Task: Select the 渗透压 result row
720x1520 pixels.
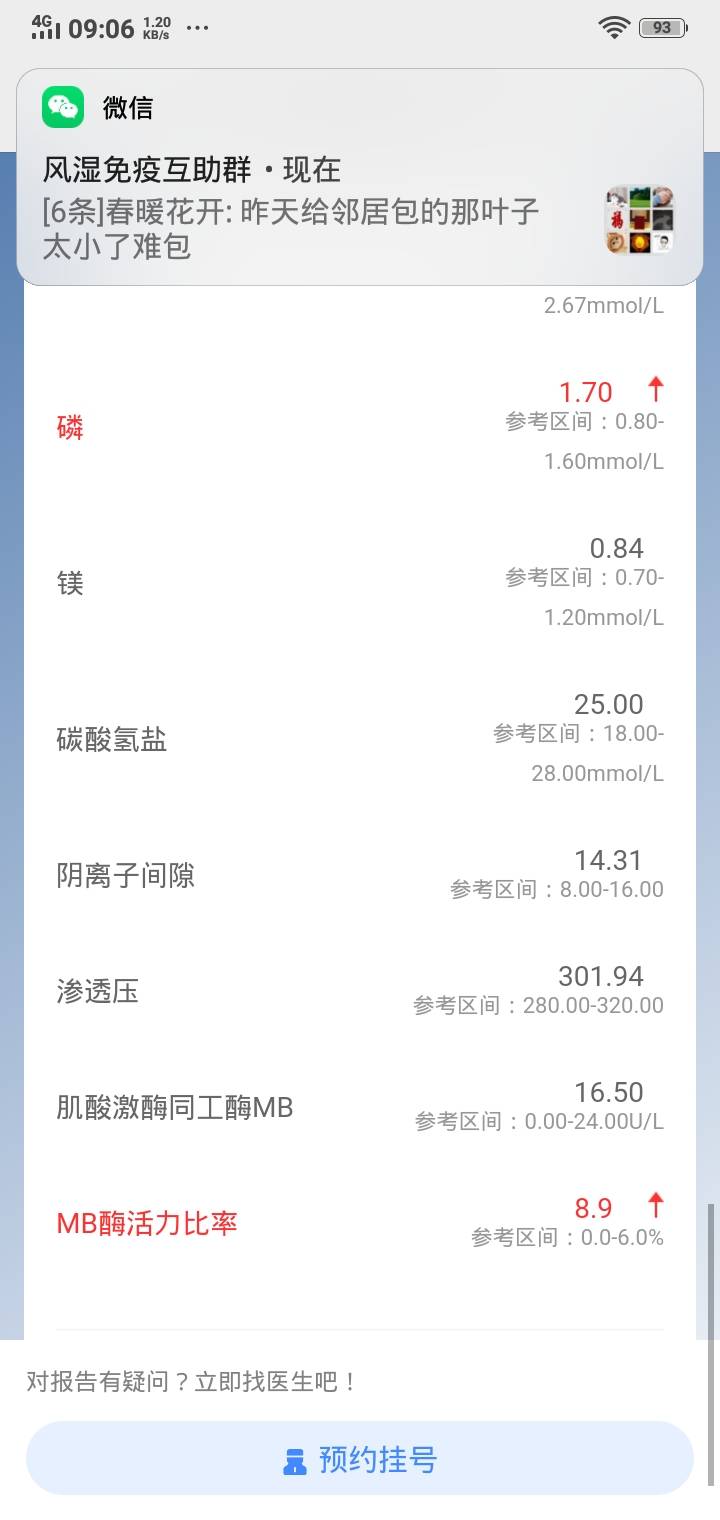Action: tap(97, 992)
